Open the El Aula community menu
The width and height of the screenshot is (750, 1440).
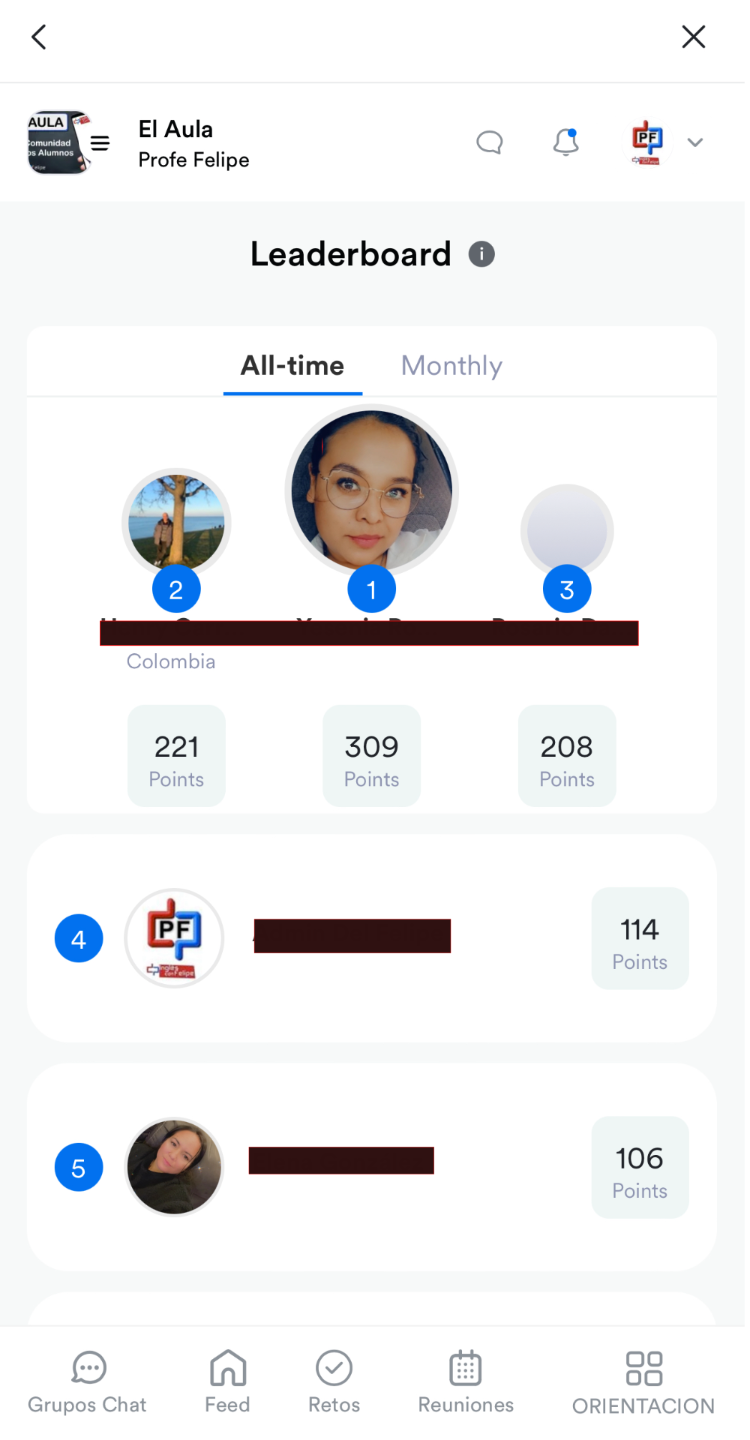click(100, 143)
